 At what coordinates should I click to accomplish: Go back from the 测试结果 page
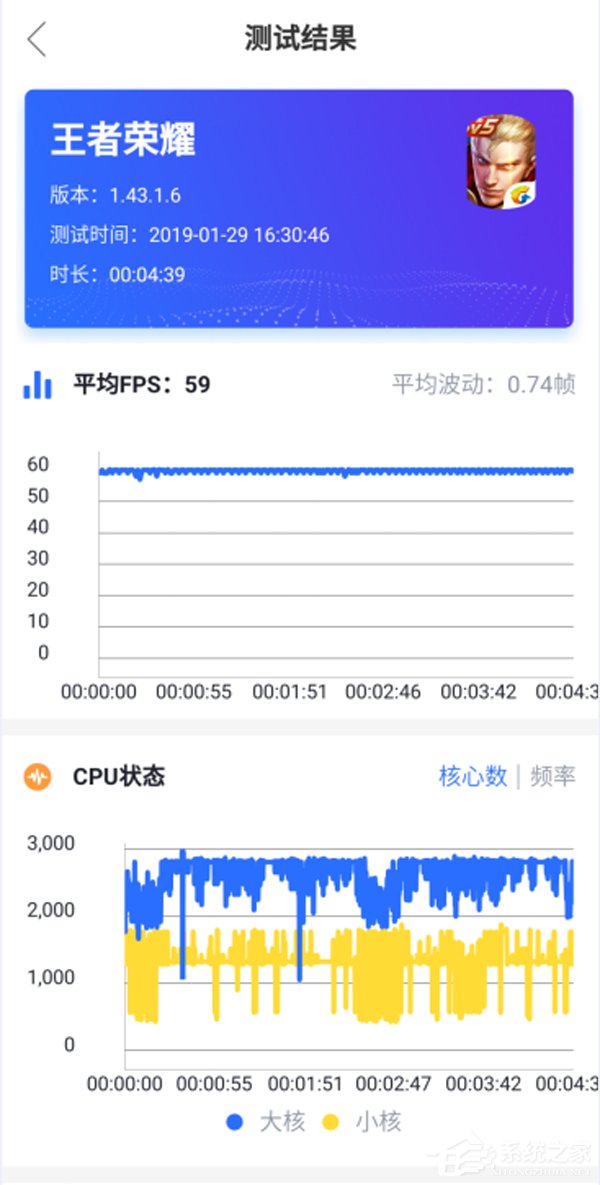point(37,40)
